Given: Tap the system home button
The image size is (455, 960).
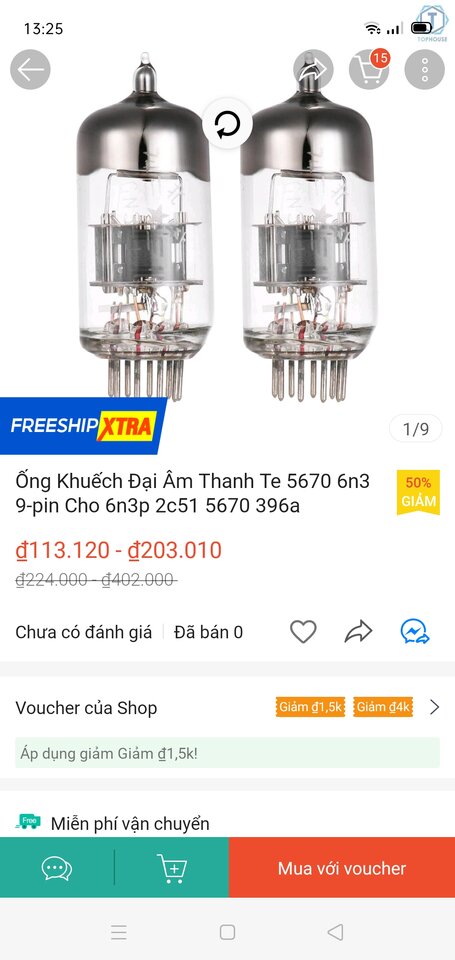Looking at the screenshot, I should tap(227, 932).
